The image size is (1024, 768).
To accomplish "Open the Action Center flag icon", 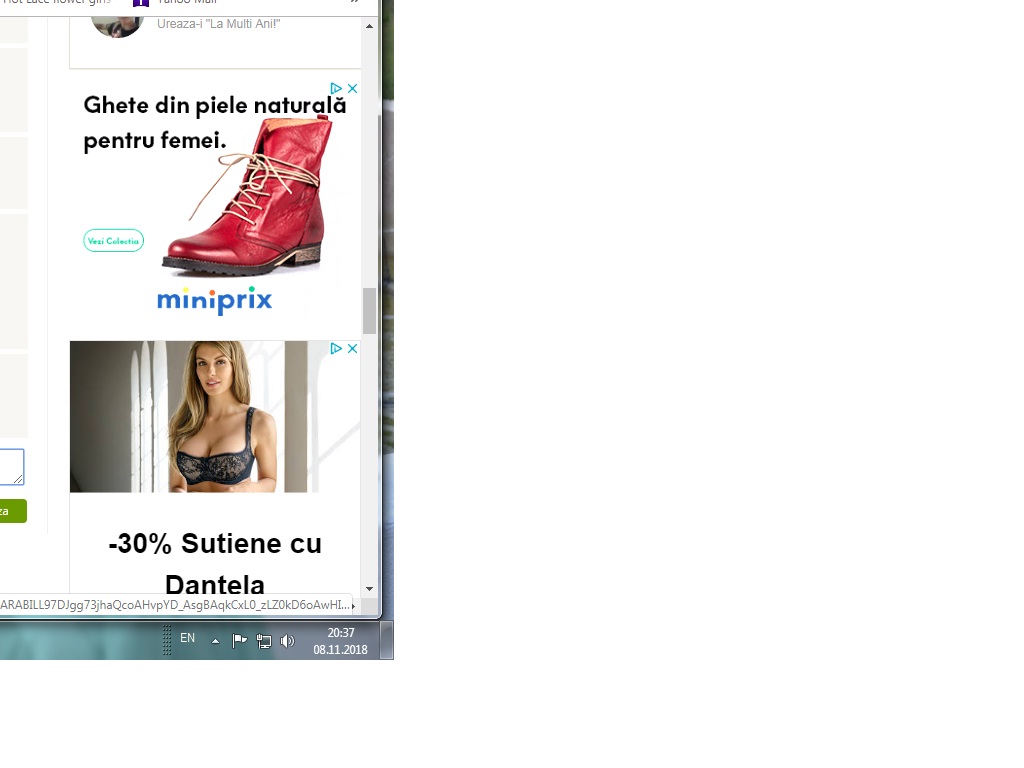I will 240,641.
